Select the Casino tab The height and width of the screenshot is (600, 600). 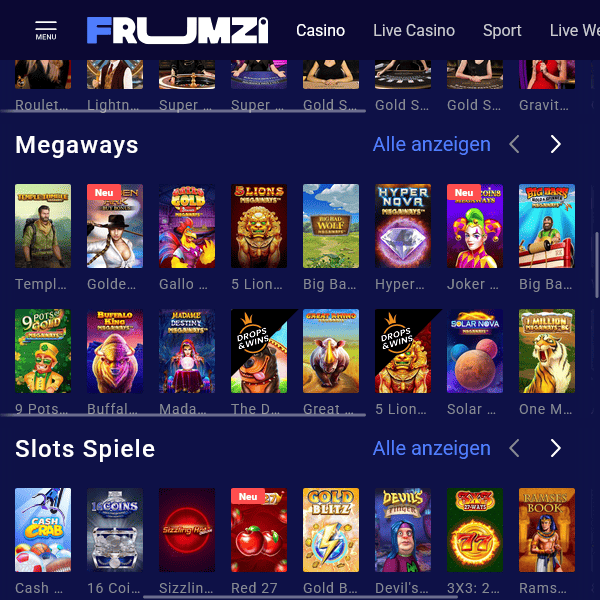pyautogui.click(x=320, y=30)
